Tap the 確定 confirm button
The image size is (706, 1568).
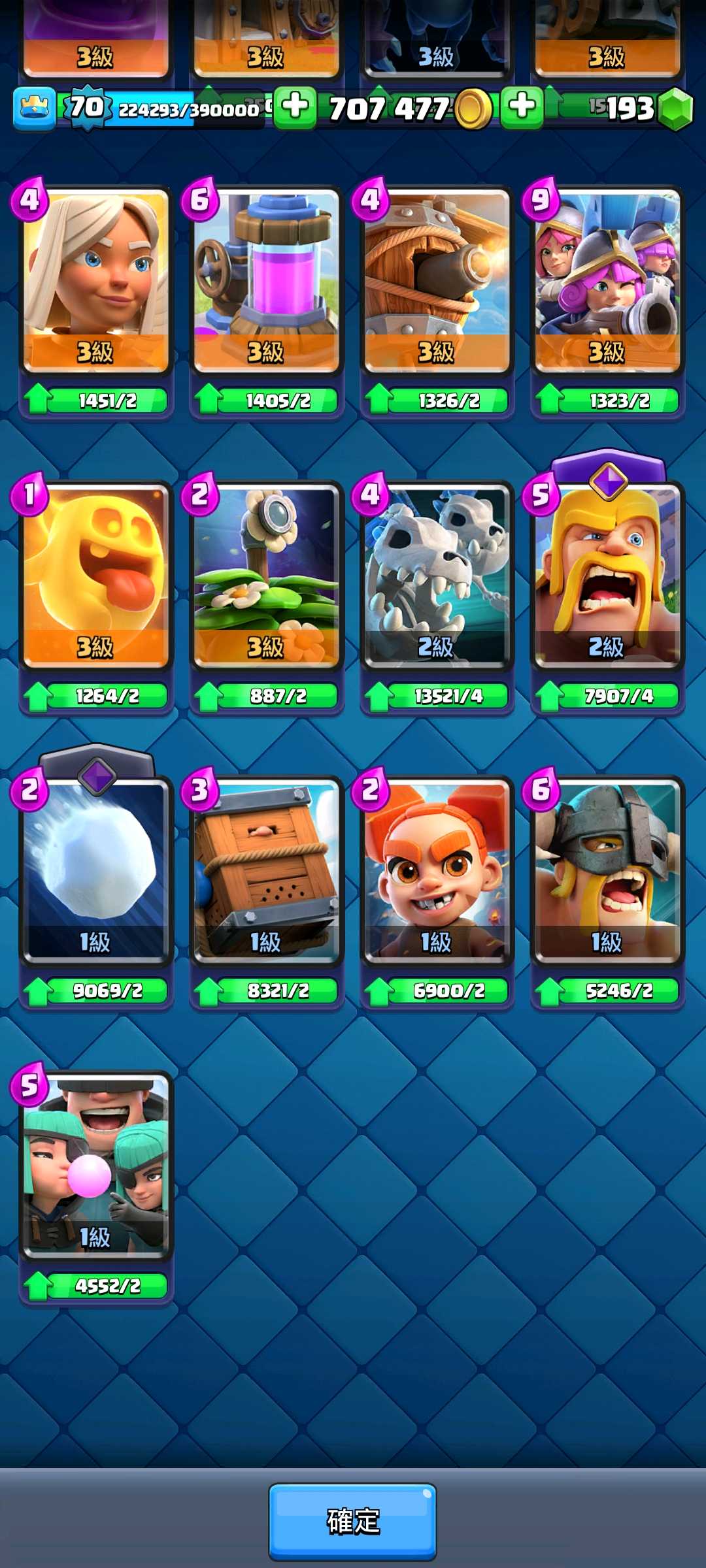point(352,1521)
